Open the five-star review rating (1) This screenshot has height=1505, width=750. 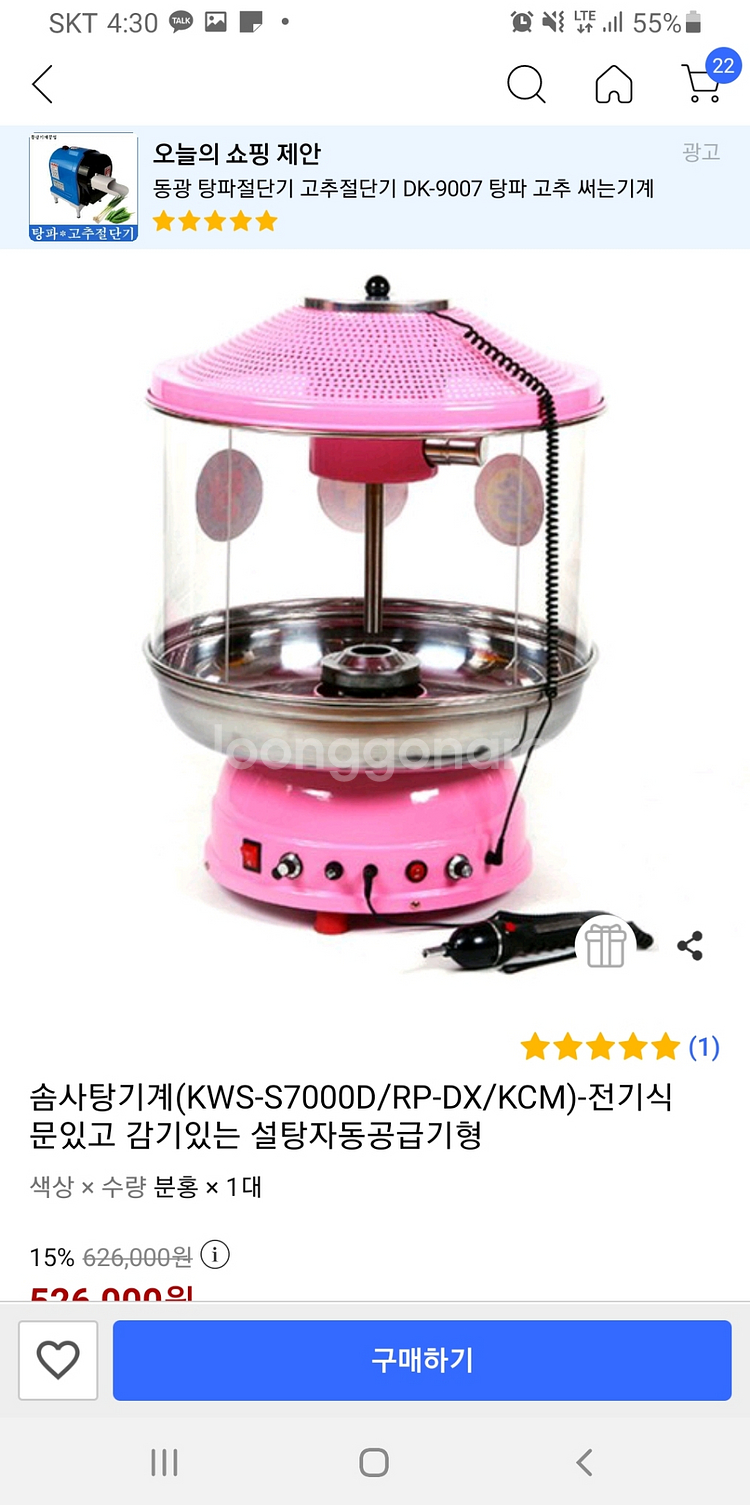(x=620, y=1047)
